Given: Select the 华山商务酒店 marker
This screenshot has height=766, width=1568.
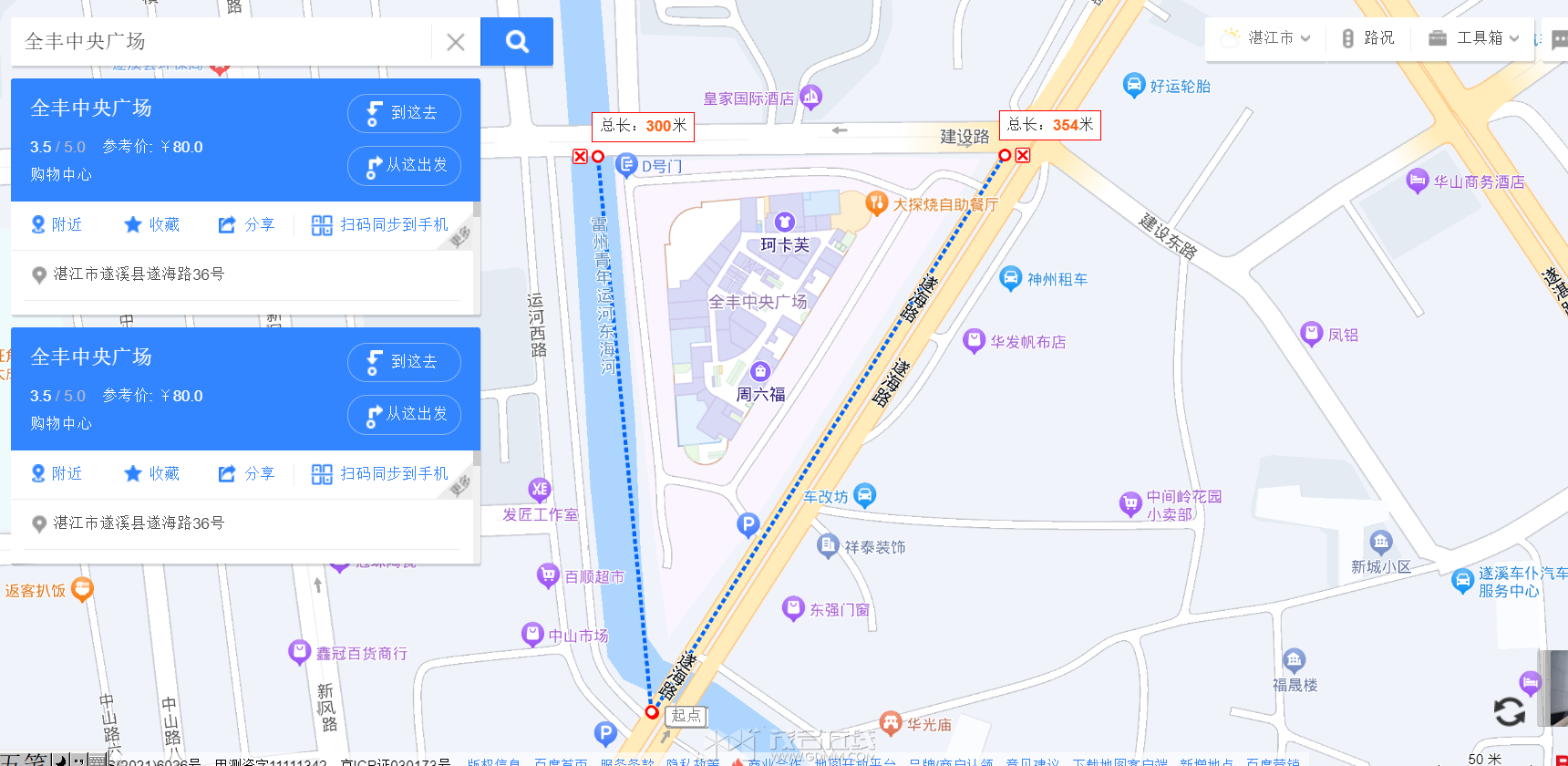Looking at the screenshot, I should (x=1417, y=181).
